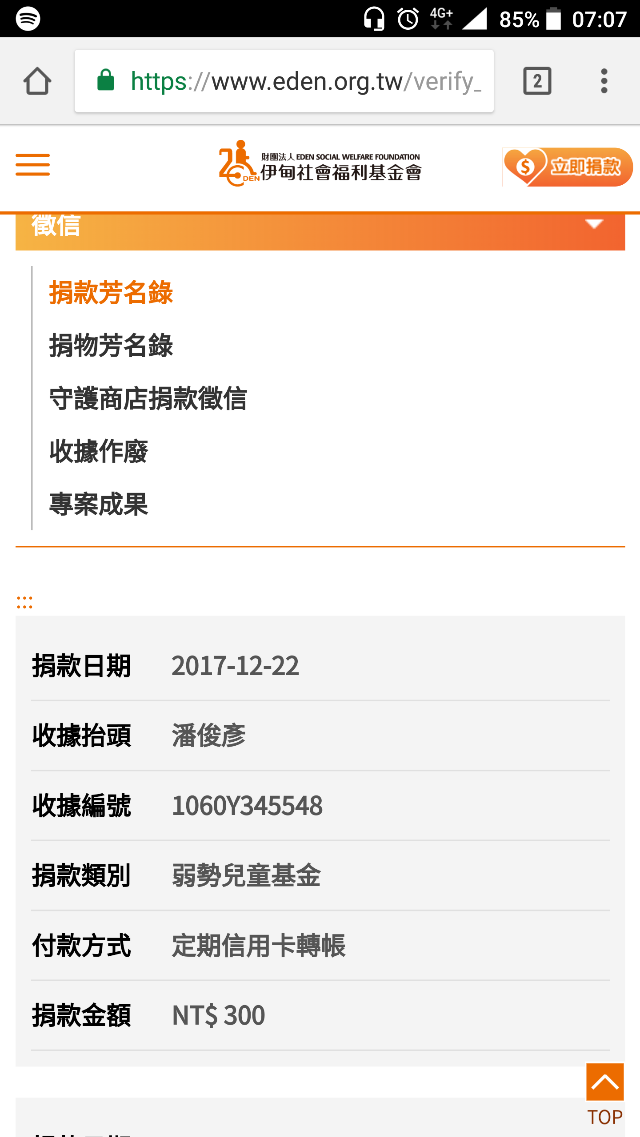Open 捐款芳名錄 page

pyautogui.click(x=111, y=293)
